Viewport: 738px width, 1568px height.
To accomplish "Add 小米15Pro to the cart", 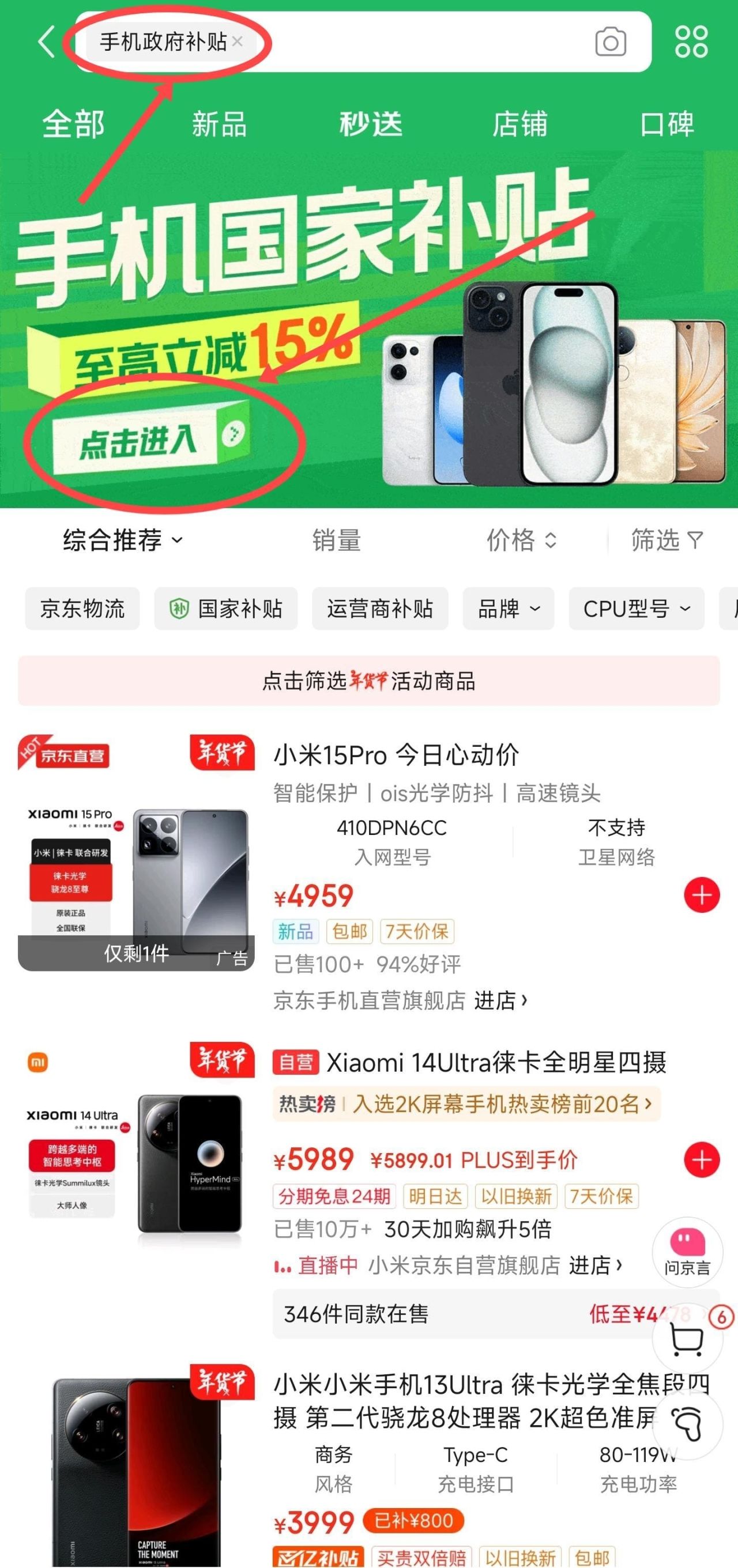I will [702, 895].
